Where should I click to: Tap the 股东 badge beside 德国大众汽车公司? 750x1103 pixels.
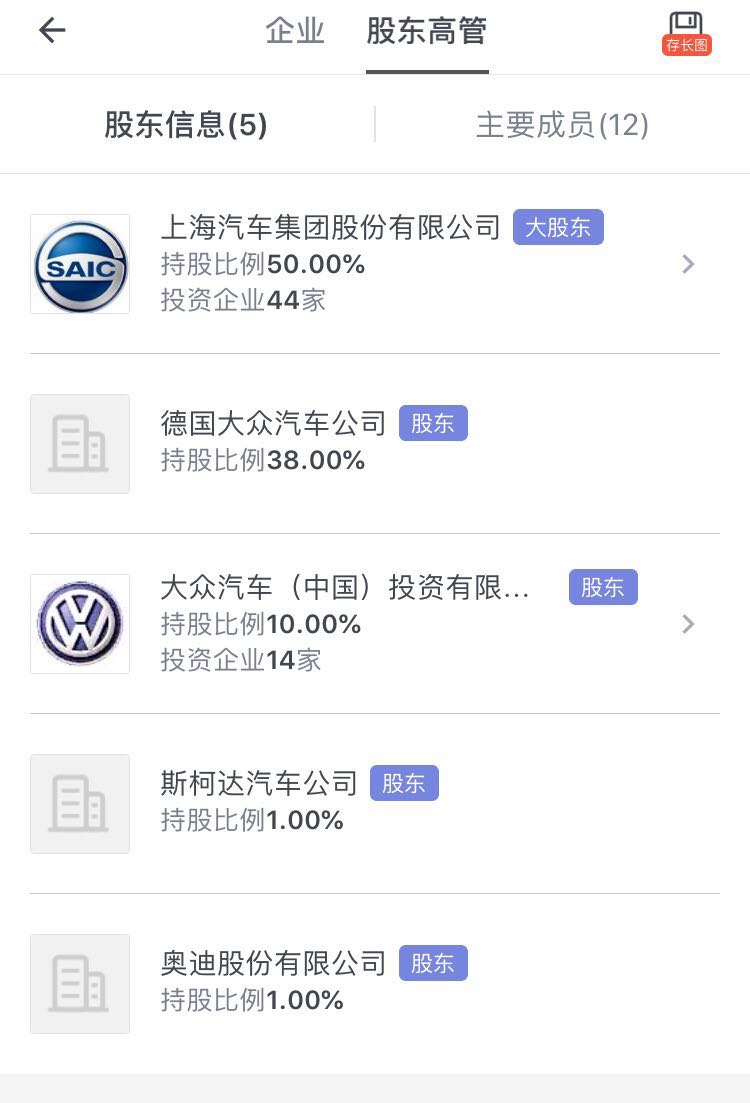click(433, 422)
